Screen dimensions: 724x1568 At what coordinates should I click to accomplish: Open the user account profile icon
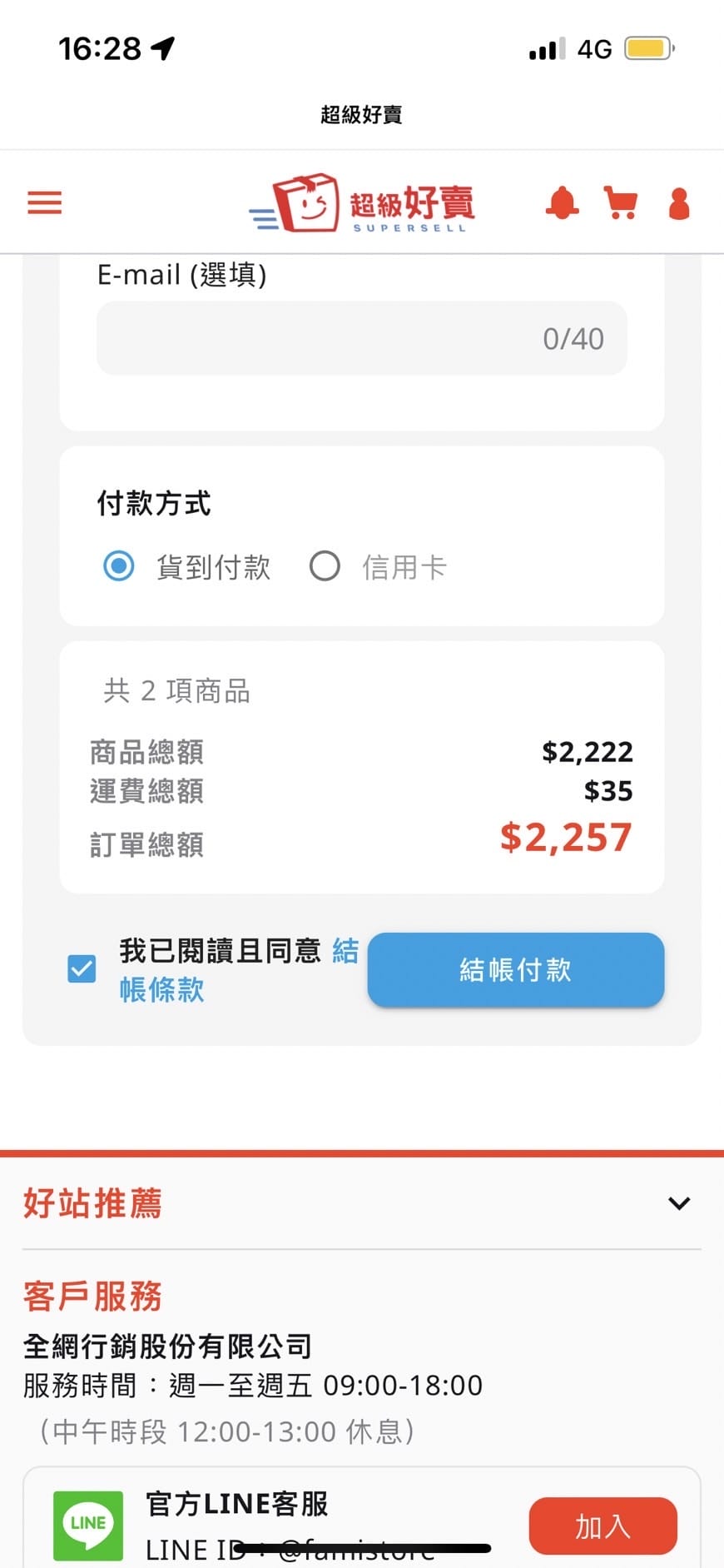(x=679, y=202)
